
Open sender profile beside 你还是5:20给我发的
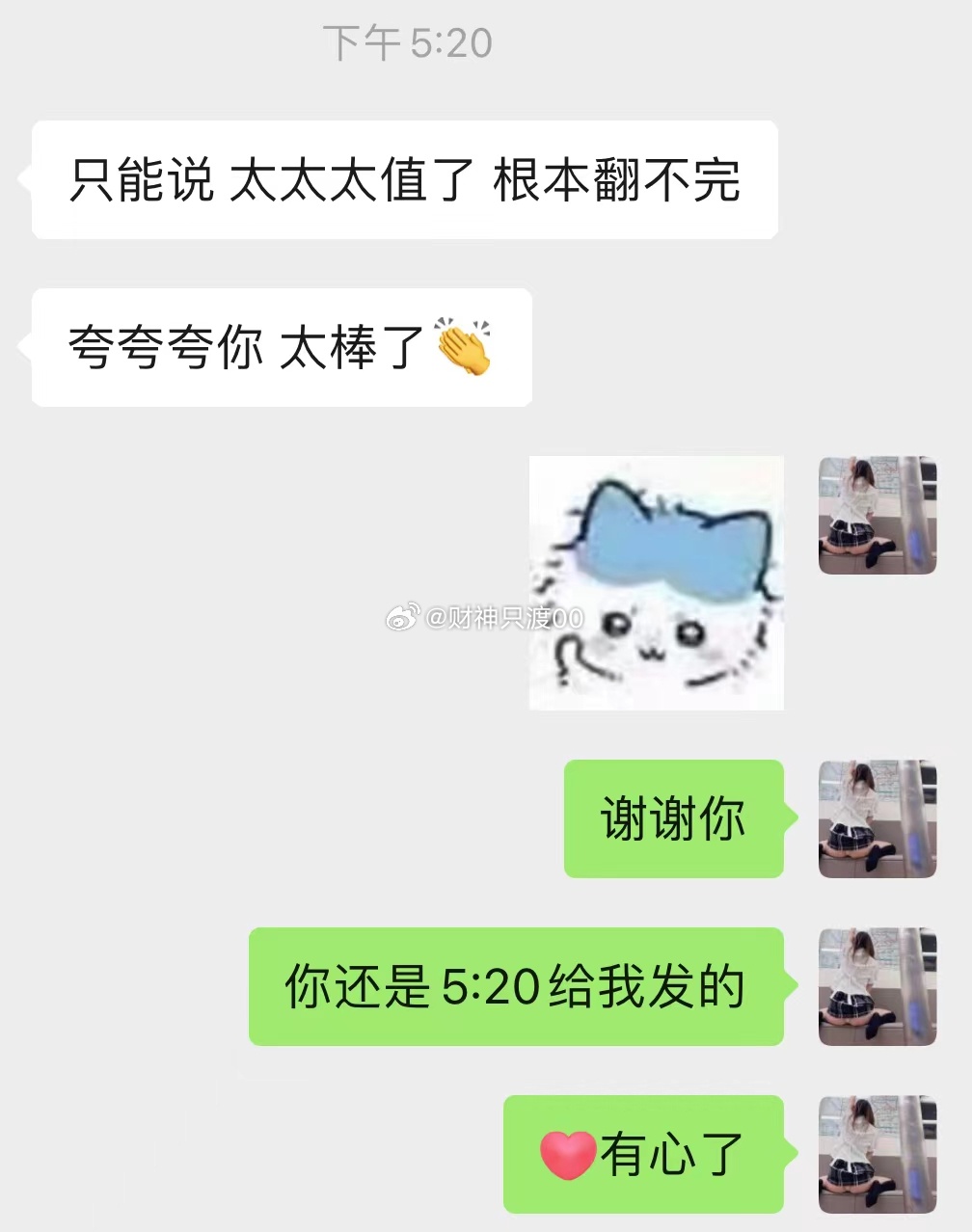pos(877,986)
